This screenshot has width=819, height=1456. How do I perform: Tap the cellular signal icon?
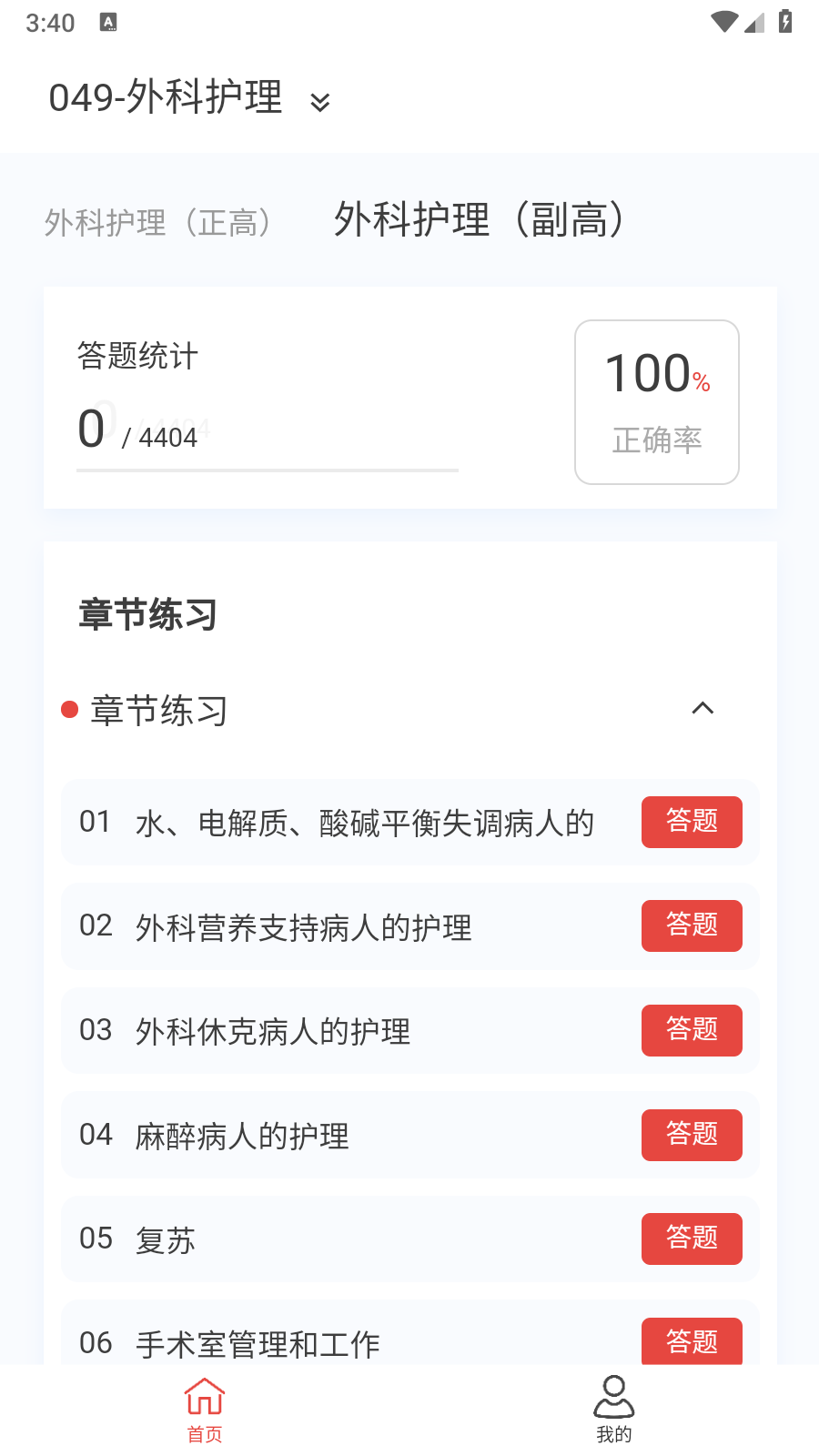tap(754, 24)
